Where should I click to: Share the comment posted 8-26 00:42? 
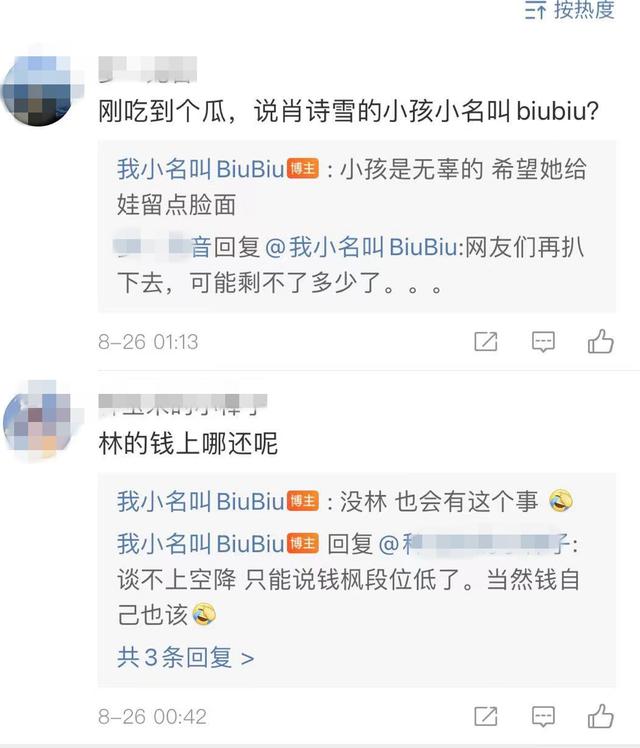tap(486, 716)
